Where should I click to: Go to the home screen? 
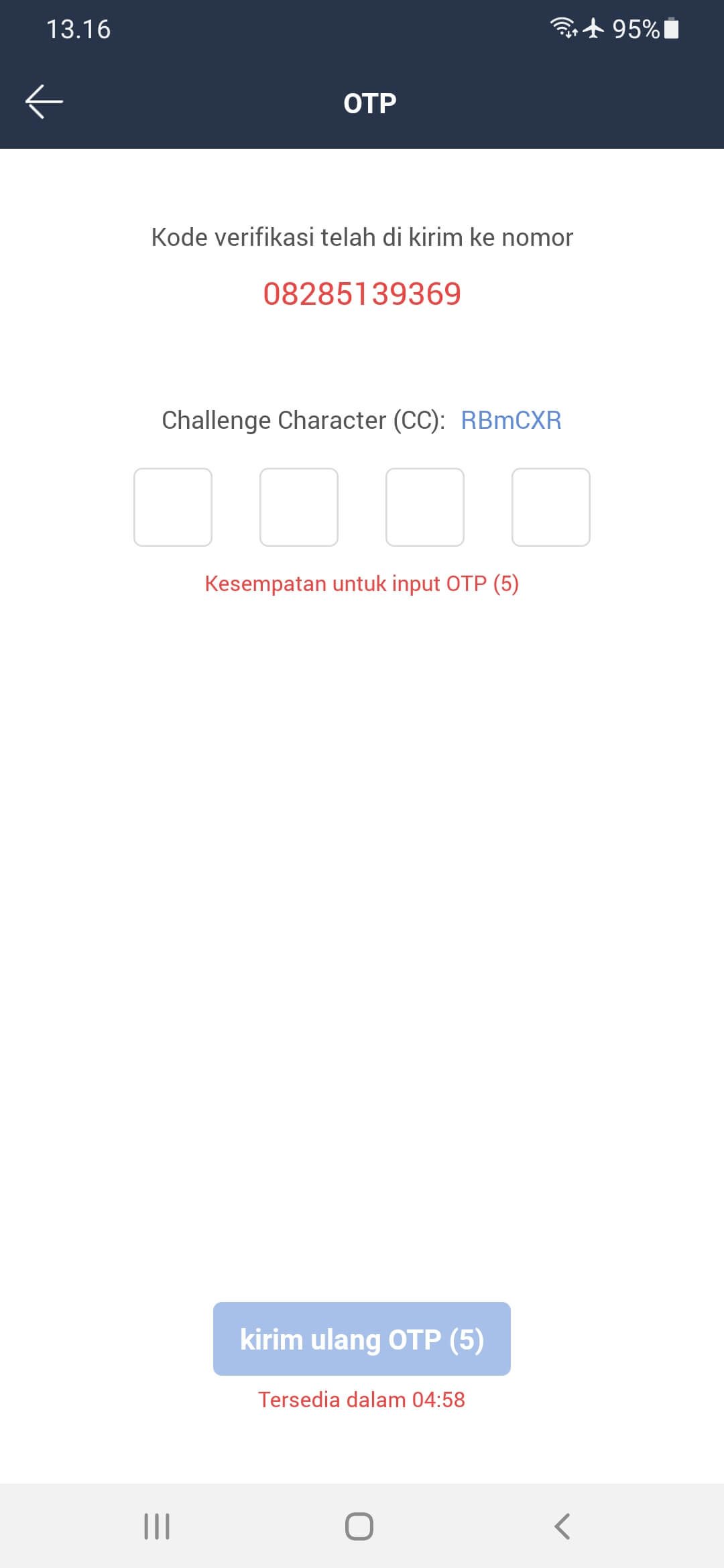[359, 1526]
